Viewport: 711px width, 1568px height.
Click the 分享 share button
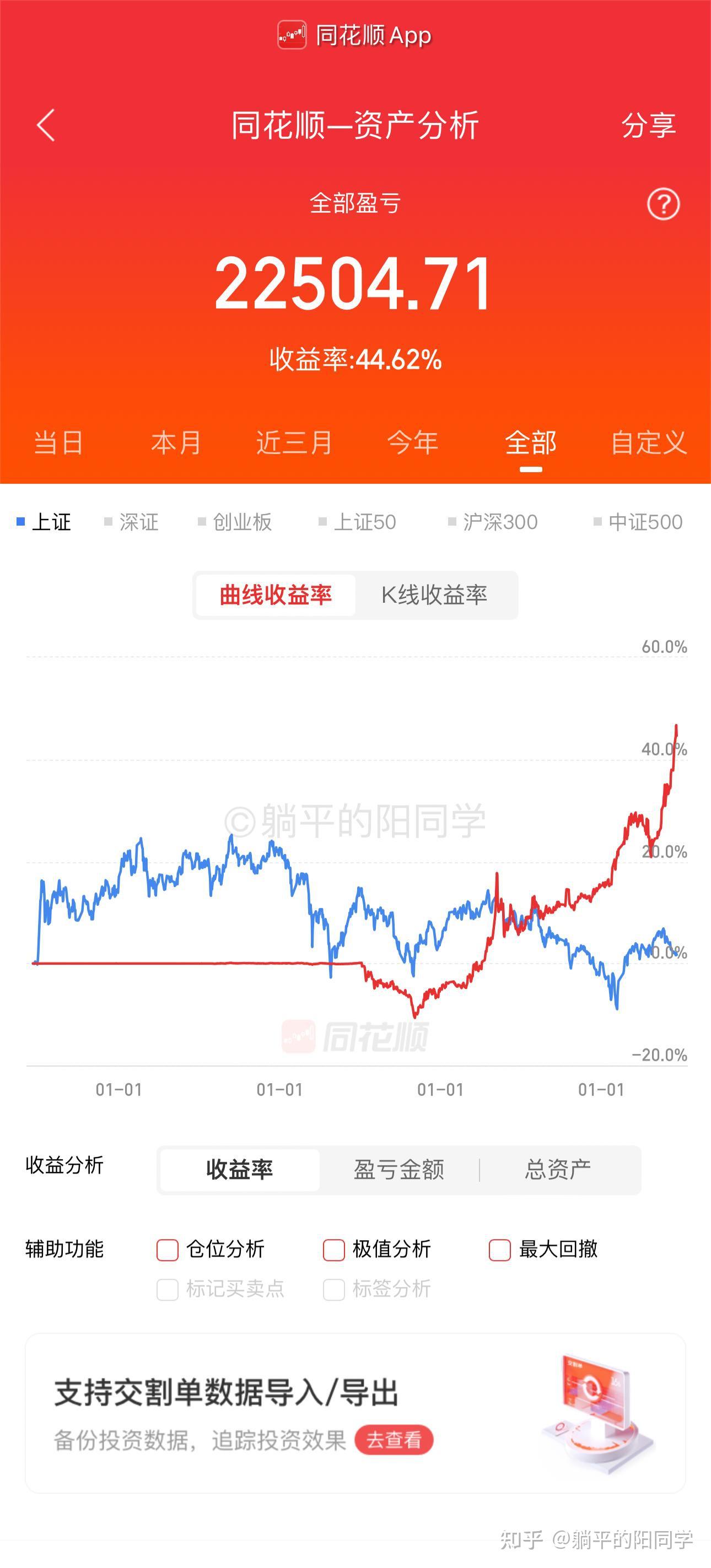(x=648, y=126)
